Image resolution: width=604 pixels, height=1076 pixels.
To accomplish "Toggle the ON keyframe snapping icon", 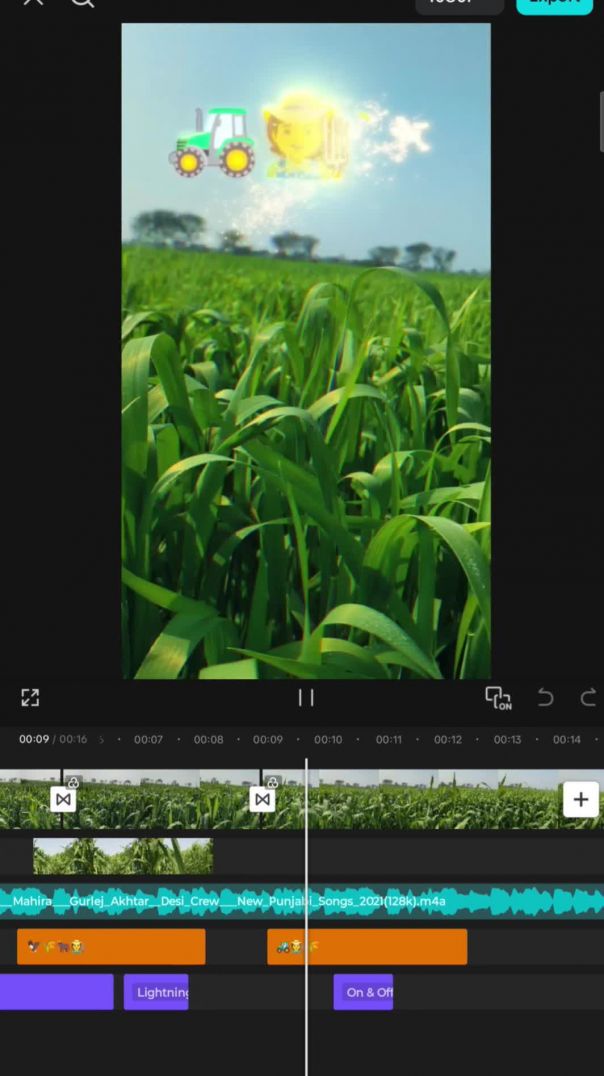I will coord(497,698).
